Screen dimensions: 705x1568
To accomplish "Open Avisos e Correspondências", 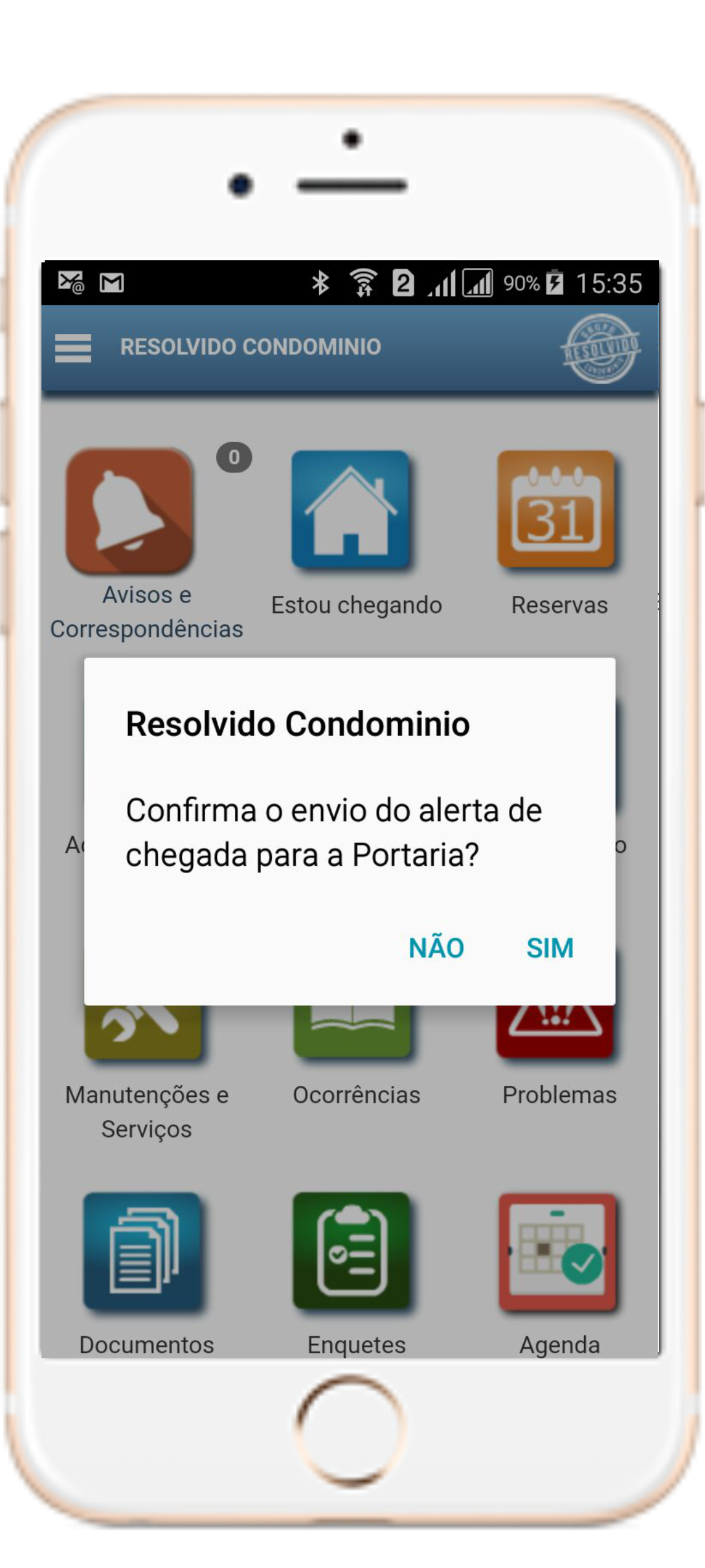I will pyautogui.click(x=129, y=511).
